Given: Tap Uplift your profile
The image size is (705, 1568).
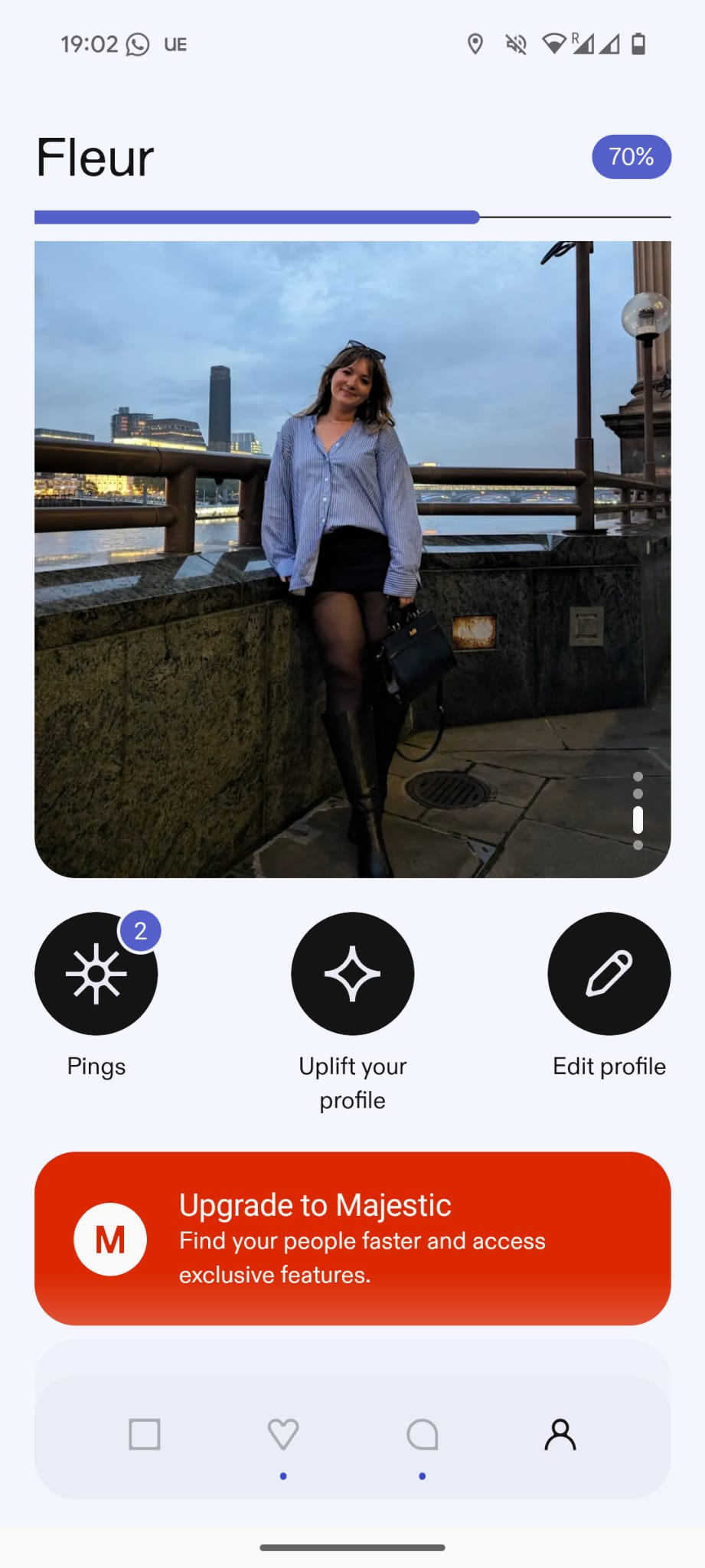Looking at the screenshot, I should point(352,973).
